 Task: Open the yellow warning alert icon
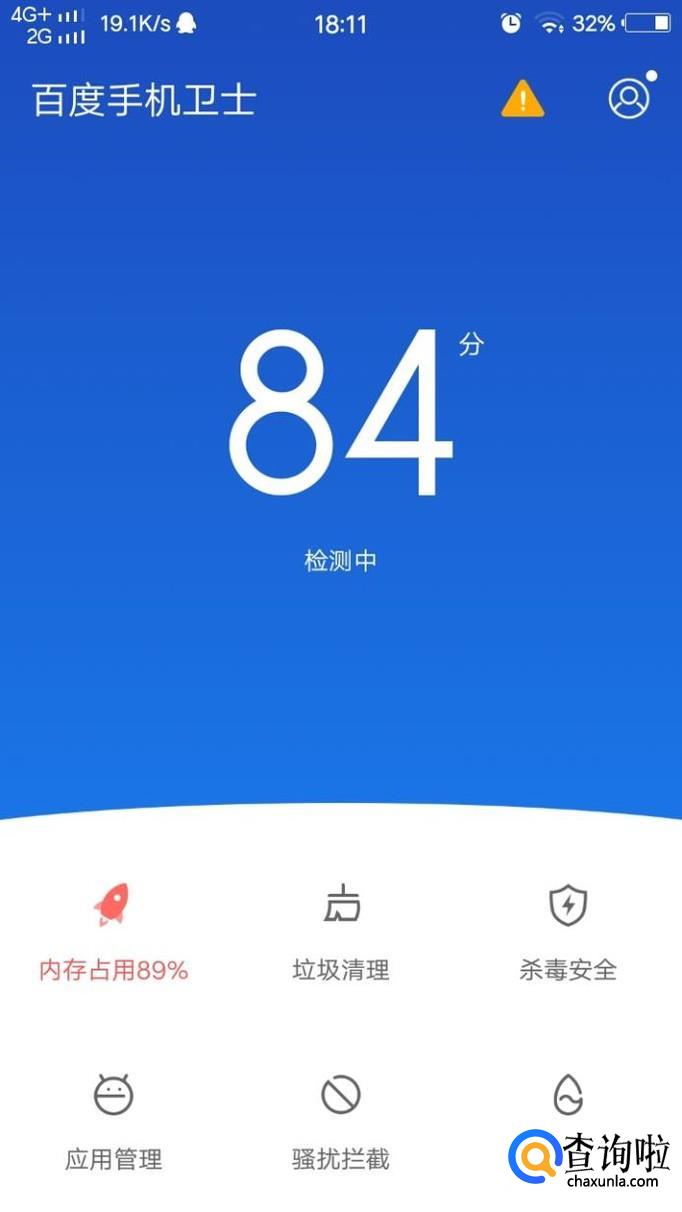point(522,99)
